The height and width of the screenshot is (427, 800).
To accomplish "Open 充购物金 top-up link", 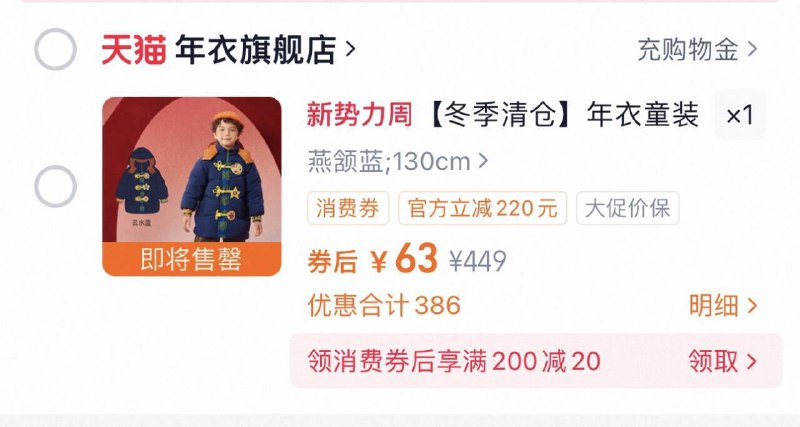I will [x=697, y=49].
